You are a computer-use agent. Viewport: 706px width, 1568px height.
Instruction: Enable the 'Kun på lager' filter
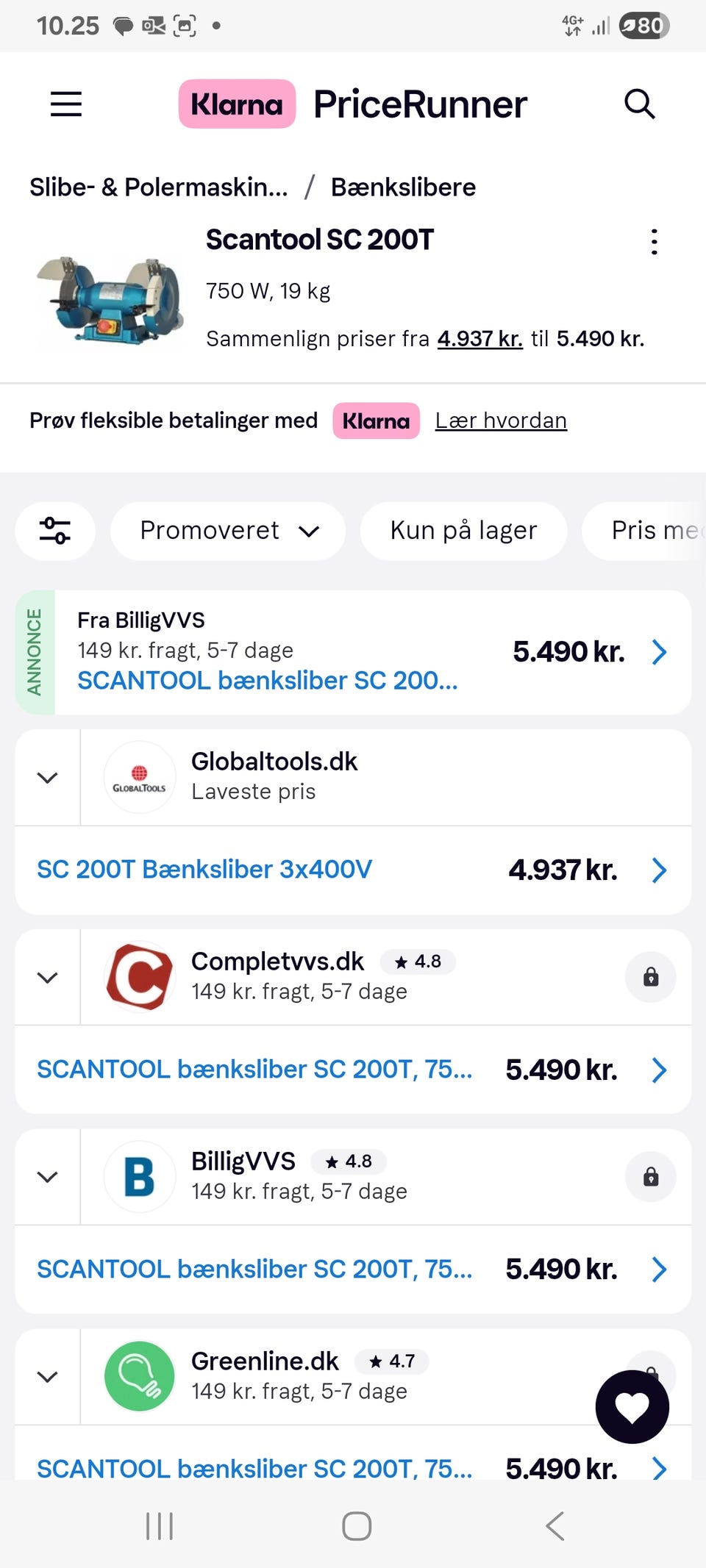(x=463, y=530)
